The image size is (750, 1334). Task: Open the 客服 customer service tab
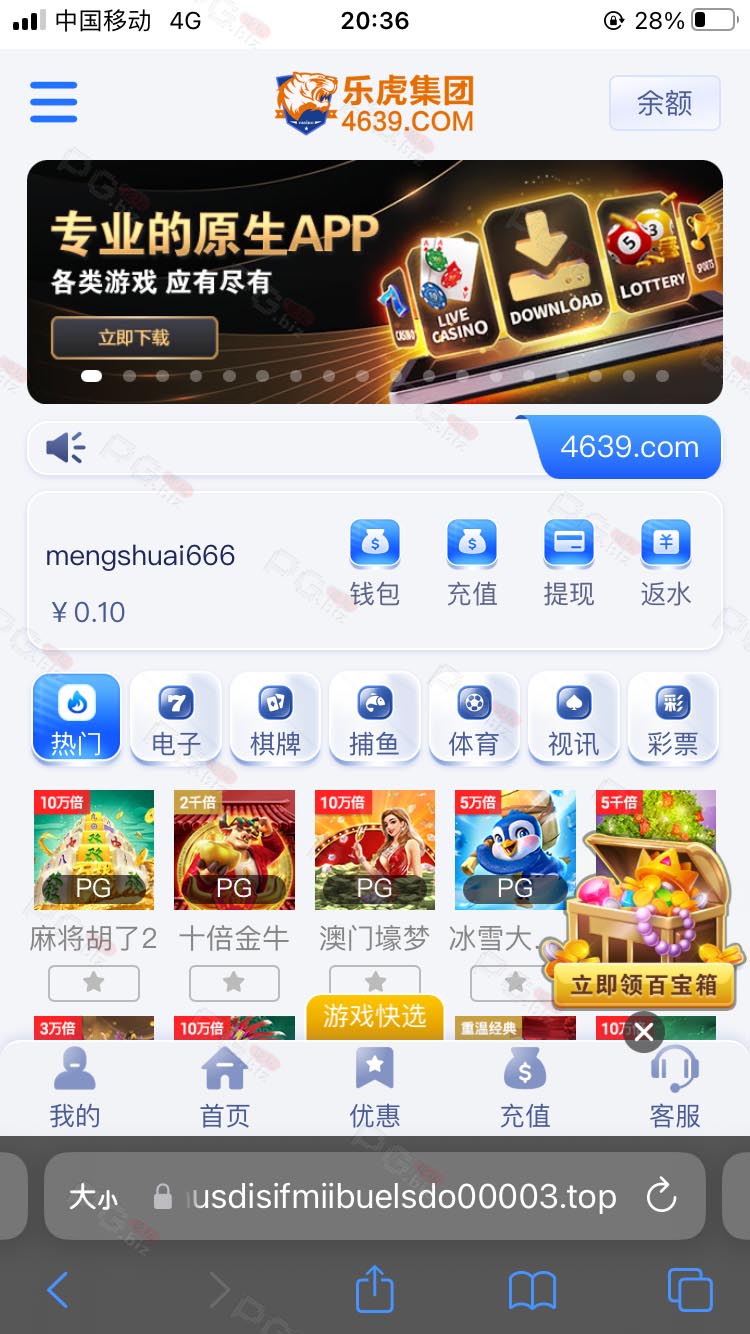click(675, 1090)
